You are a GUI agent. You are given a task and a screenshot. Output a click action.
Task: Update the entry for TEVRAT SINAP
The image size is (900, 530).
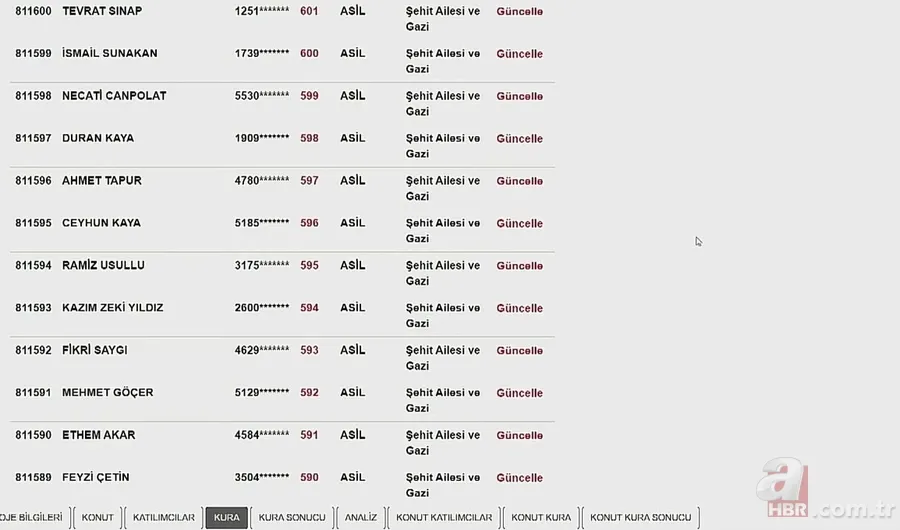(519, 12)
